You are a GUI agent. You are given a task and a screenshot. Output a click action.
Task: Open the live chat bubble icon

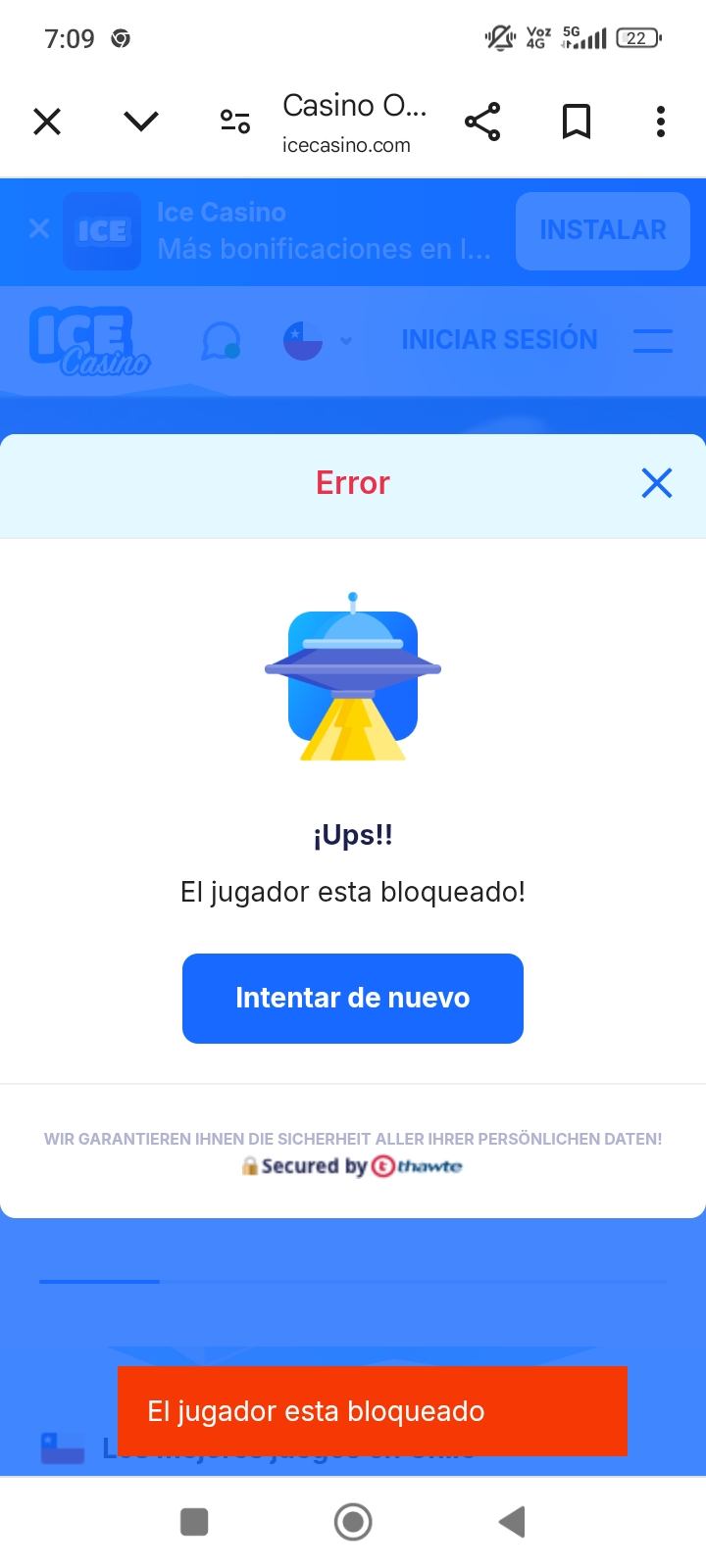(221, 340)
